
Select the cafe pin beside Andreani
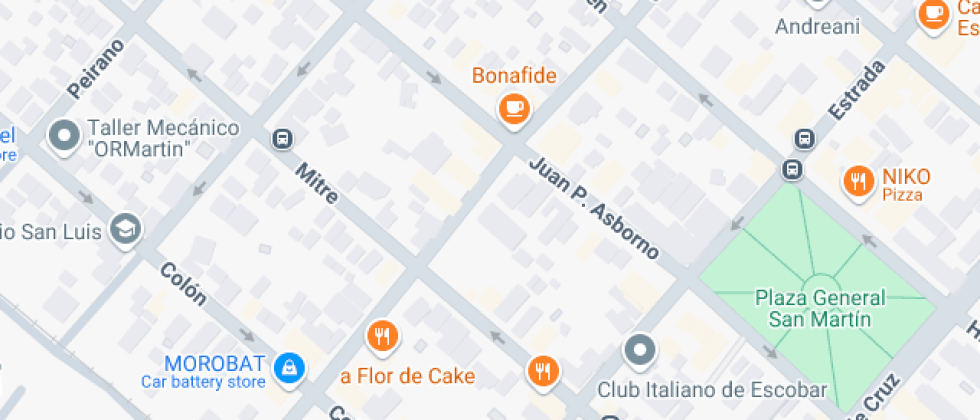[x=933, y=14]
